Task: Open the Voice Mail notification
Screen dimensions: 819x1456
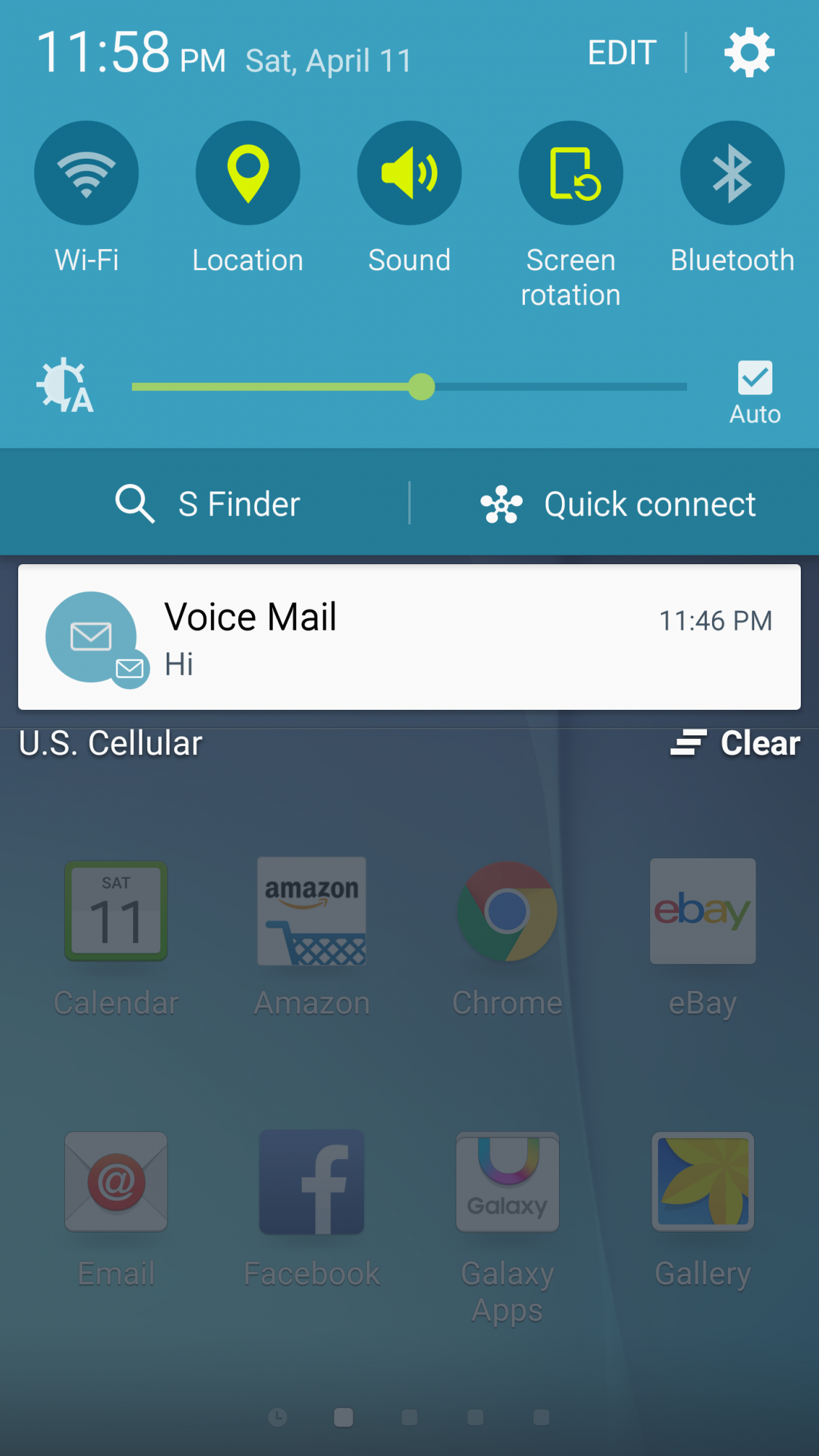Action: [409, 637]
